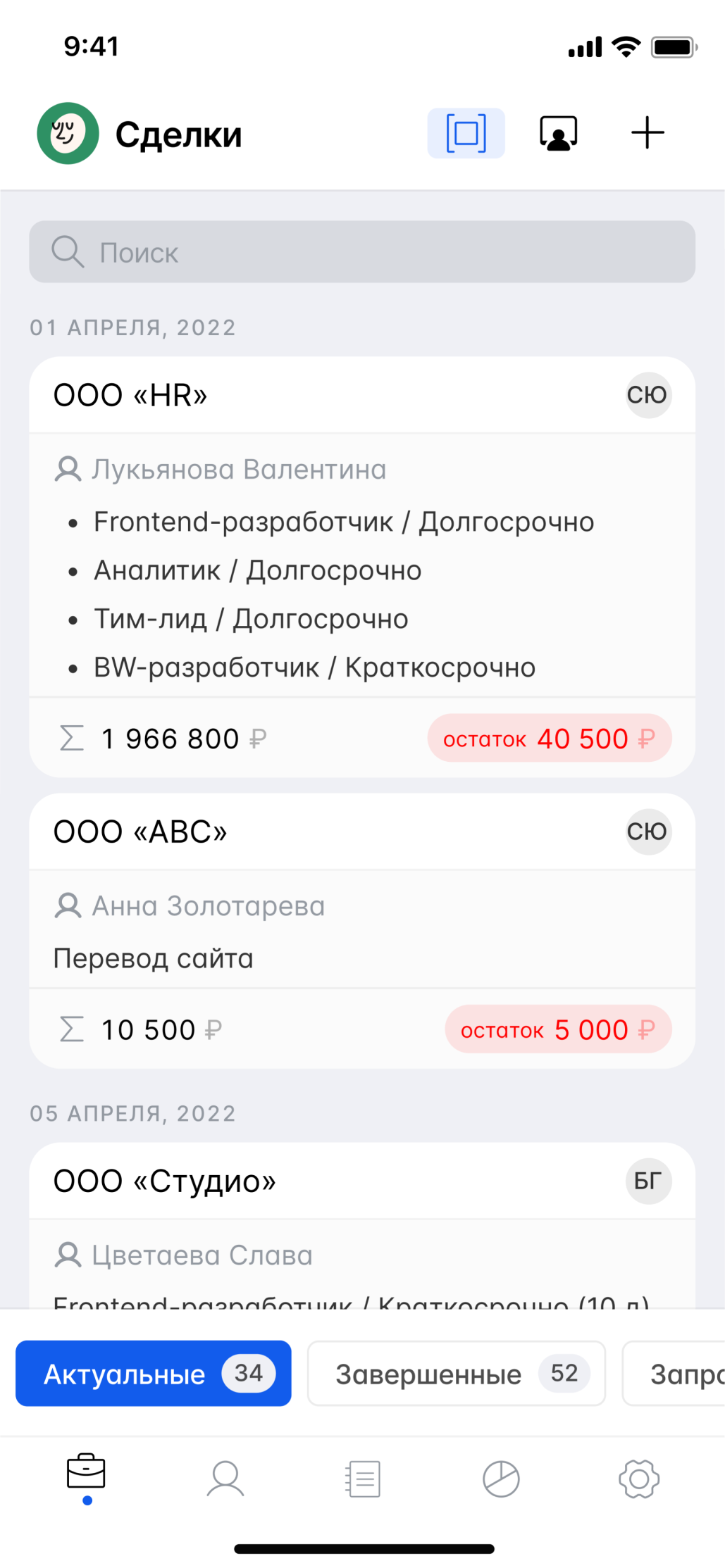
Task: Open the settings gear tab
Action: coord(639,1478)
